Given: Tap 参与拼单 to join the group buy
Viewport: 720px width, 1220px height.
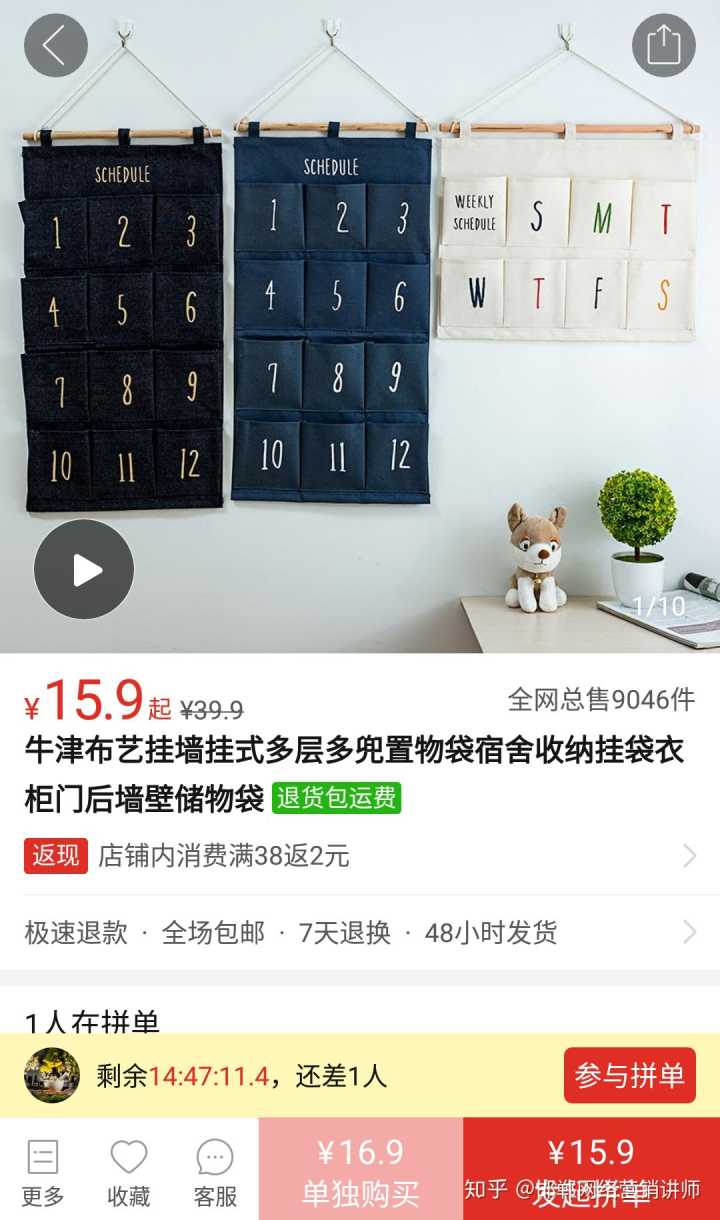Looking at the screenshot, I should 629,1076.
